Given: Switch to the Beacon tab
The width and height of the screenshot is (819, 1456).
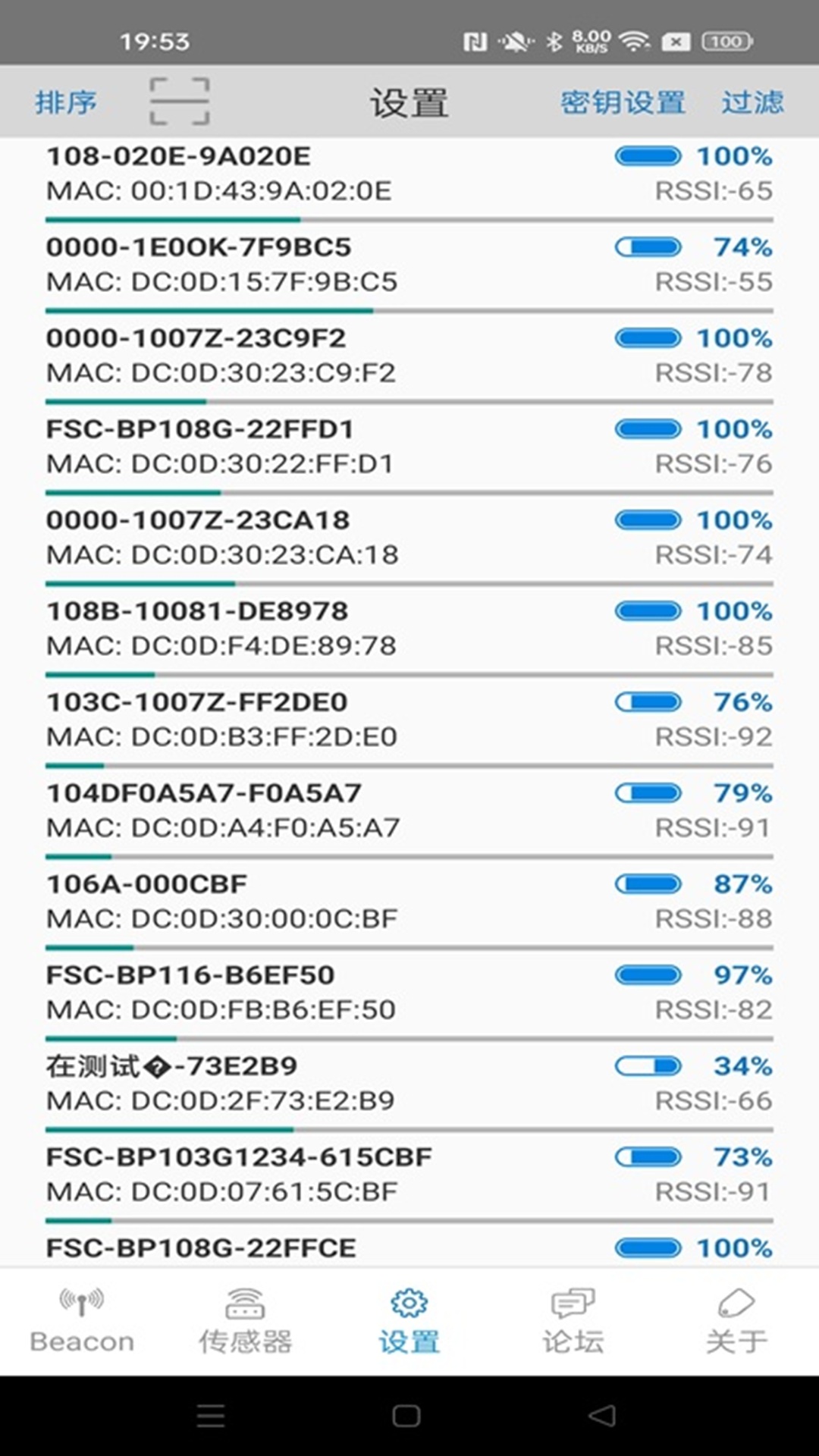Looking at the screenshot, I should (81, 1335).
